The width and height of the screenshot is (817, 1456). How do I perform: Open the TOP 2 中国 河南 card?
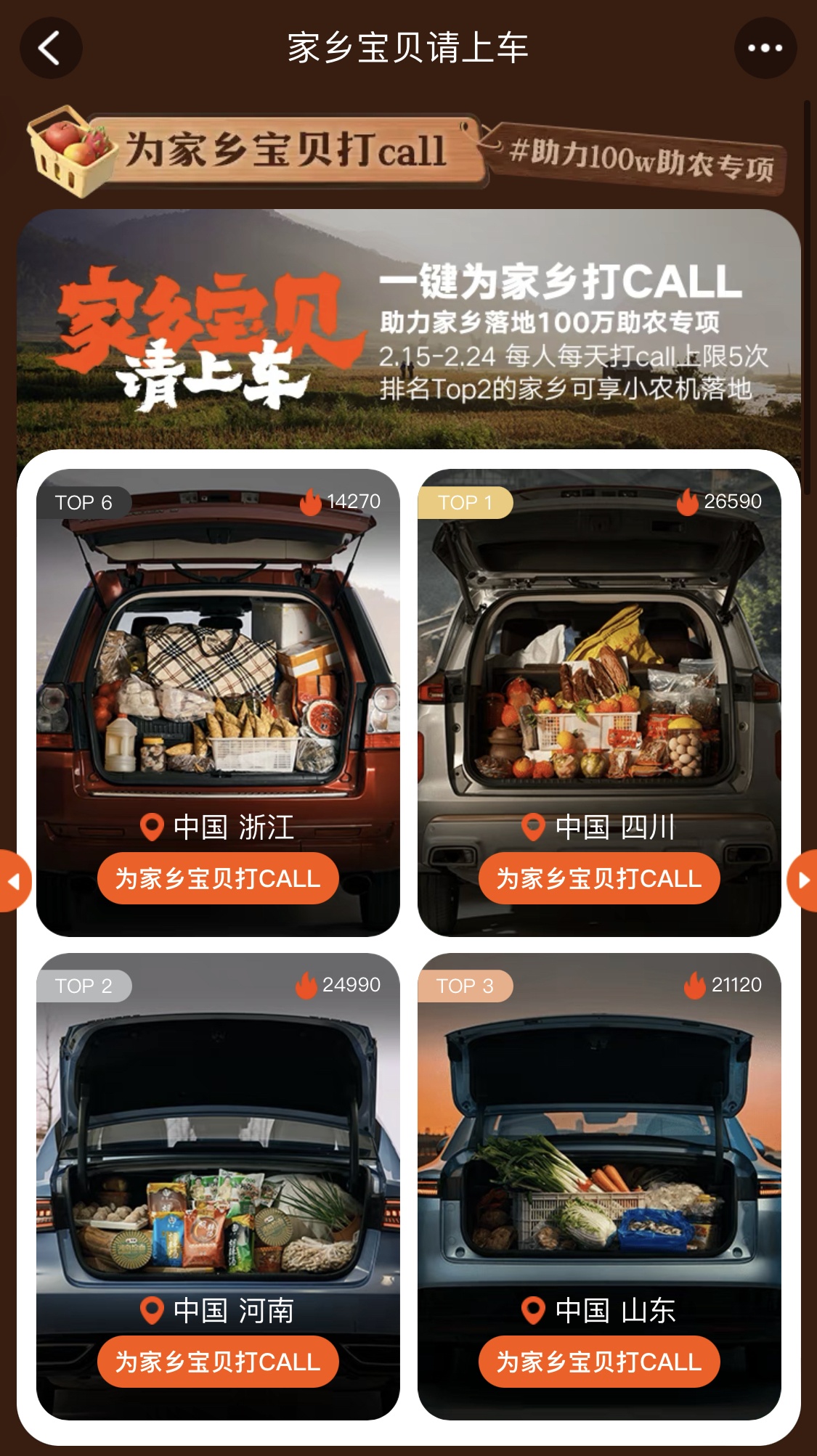[218, 1154]
